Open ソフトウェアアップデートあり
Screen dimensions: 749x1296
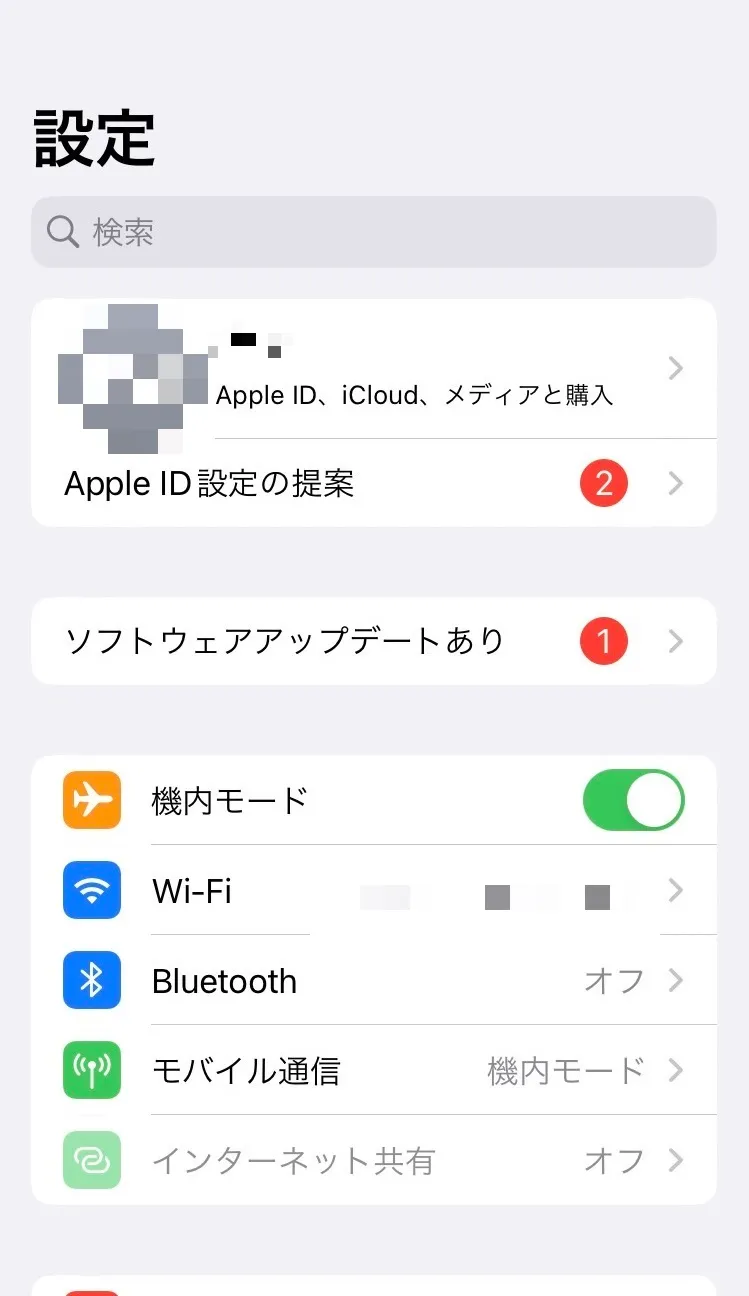(x=373, y=641)
